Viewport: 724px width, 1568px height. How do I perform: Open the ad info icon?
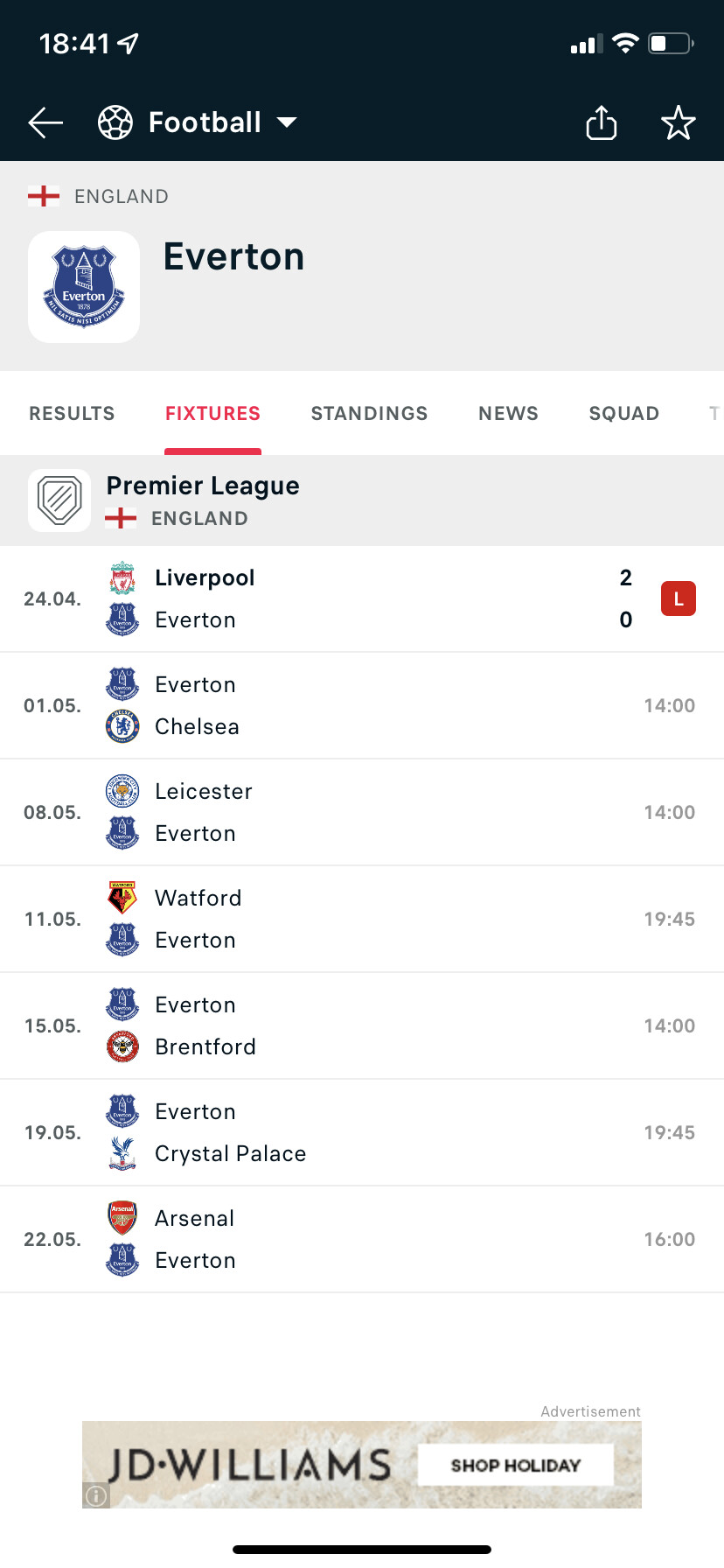coord(96,1496)
